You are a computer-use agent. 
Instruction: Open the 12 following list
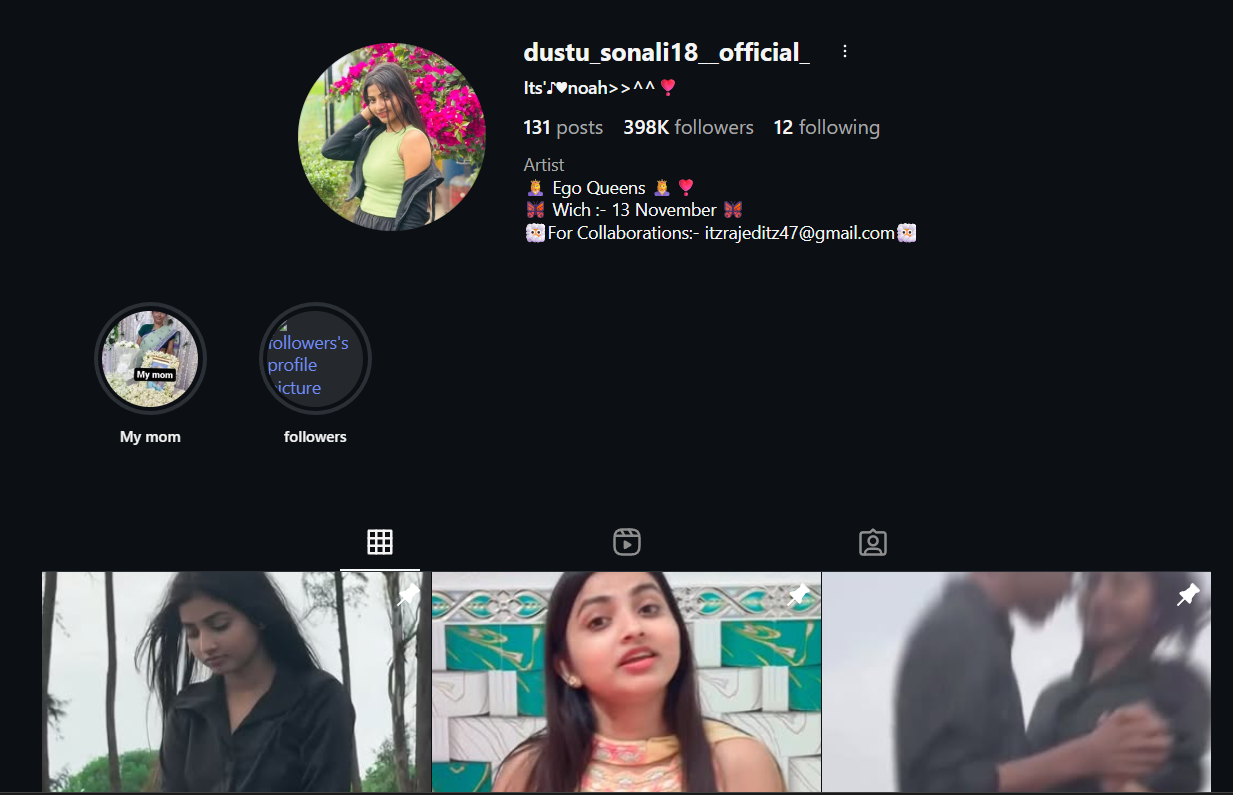[x=826, y=128]
